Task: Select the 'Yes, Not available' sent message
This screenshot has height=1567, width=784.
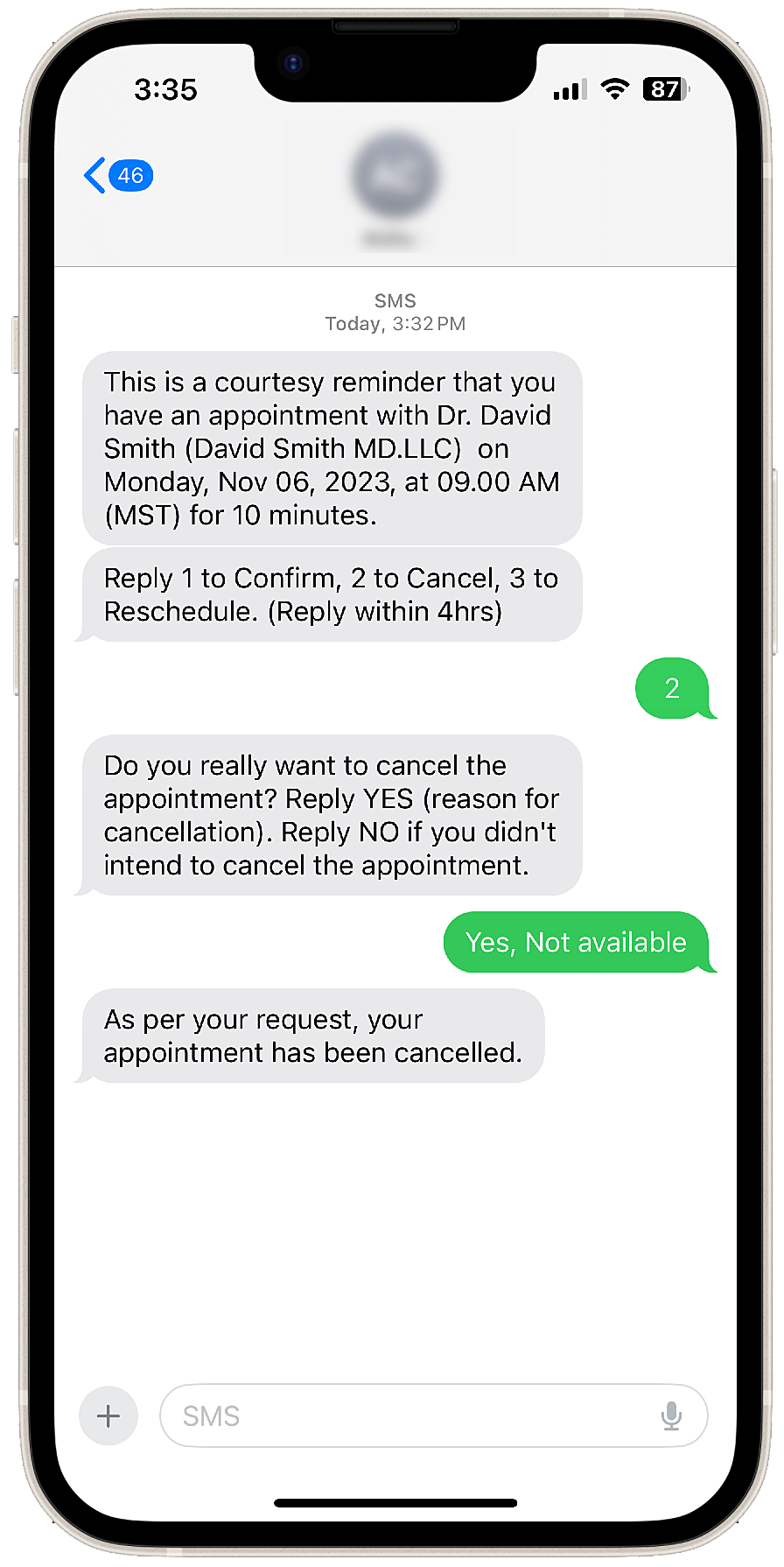Action: tap(576, 942)
